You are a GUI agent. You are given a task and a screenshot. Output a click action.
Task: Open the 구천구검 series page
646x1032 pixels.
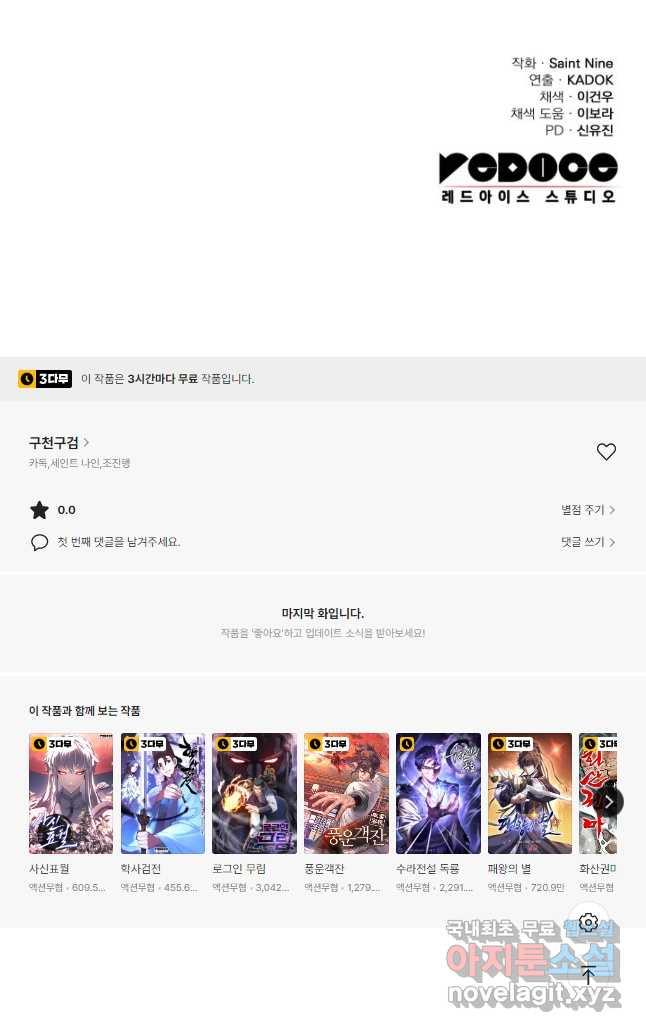pos(59,442)
